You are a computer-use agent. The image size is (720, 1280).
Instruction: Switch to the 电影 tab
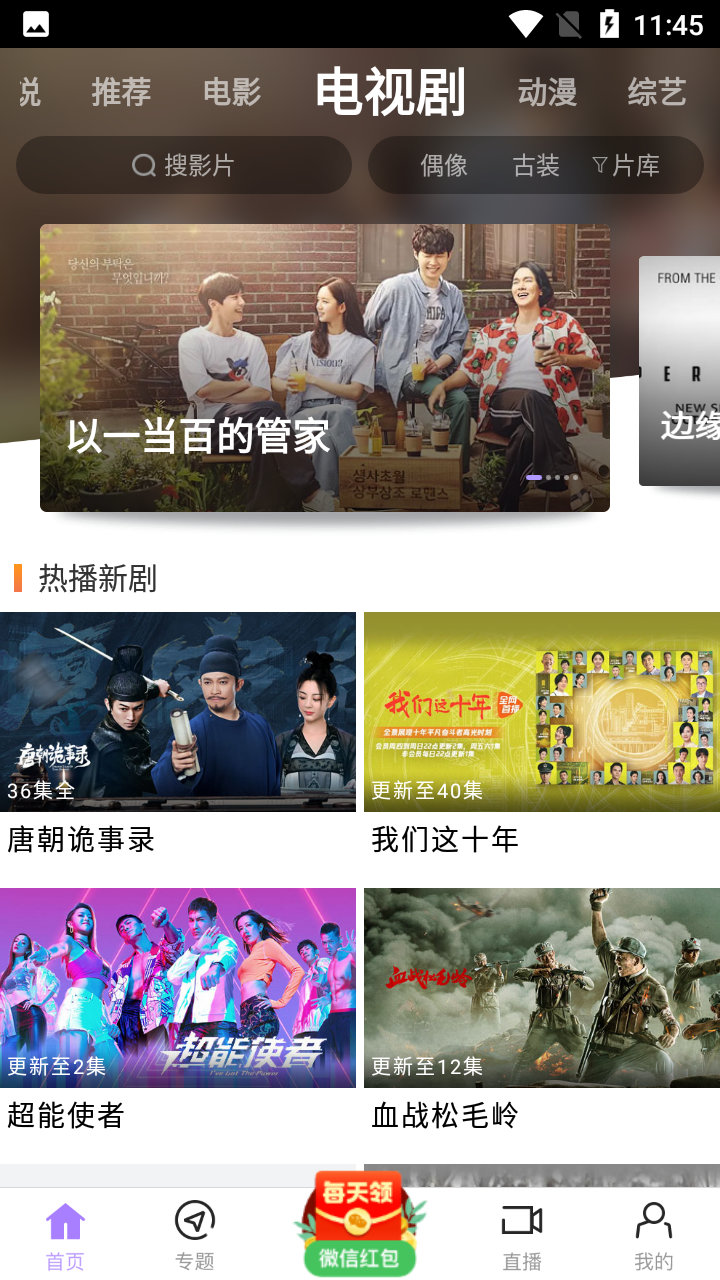pos(232,92)
